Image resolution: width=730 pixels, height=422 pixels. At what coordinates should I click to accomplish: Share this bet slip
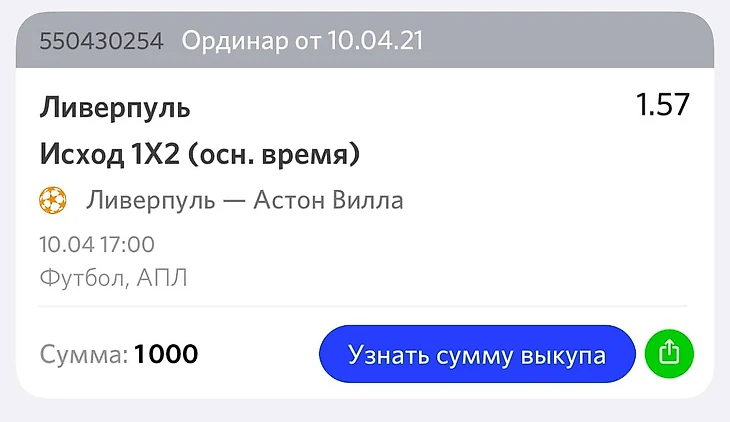(x=670, y=353)
